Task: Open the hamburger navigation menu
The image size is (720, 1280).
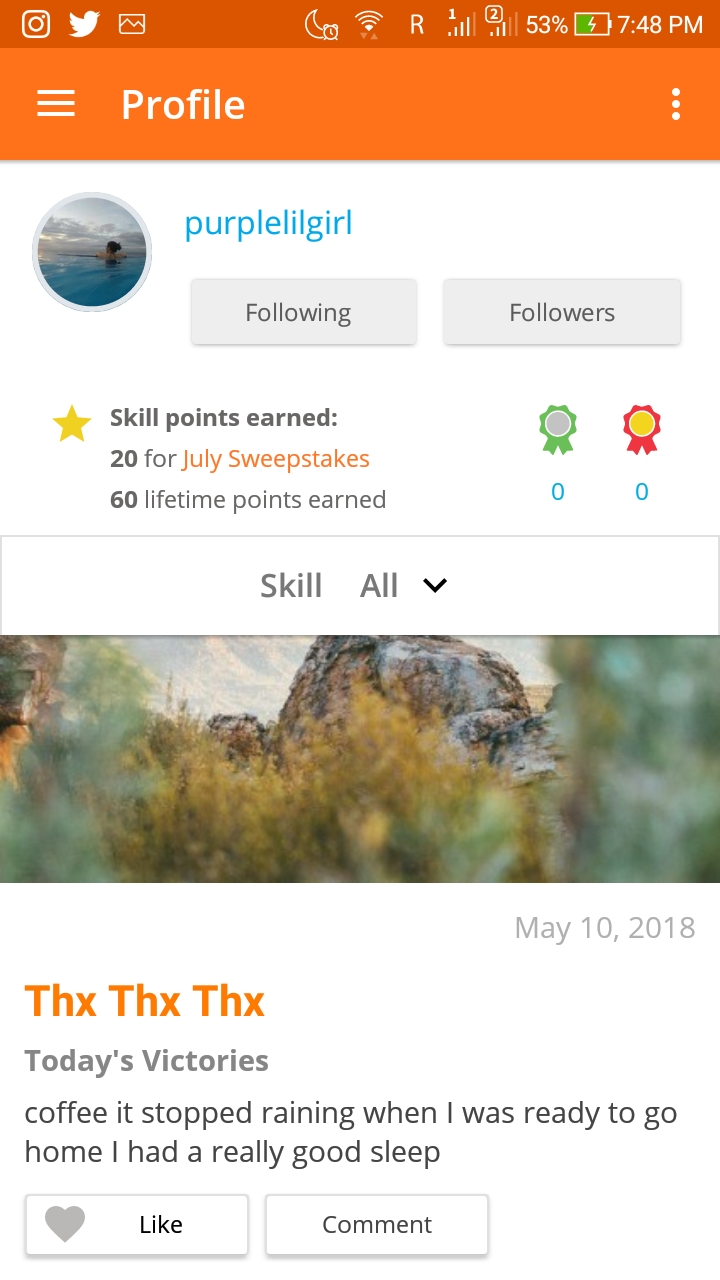Action: [56, 104]
